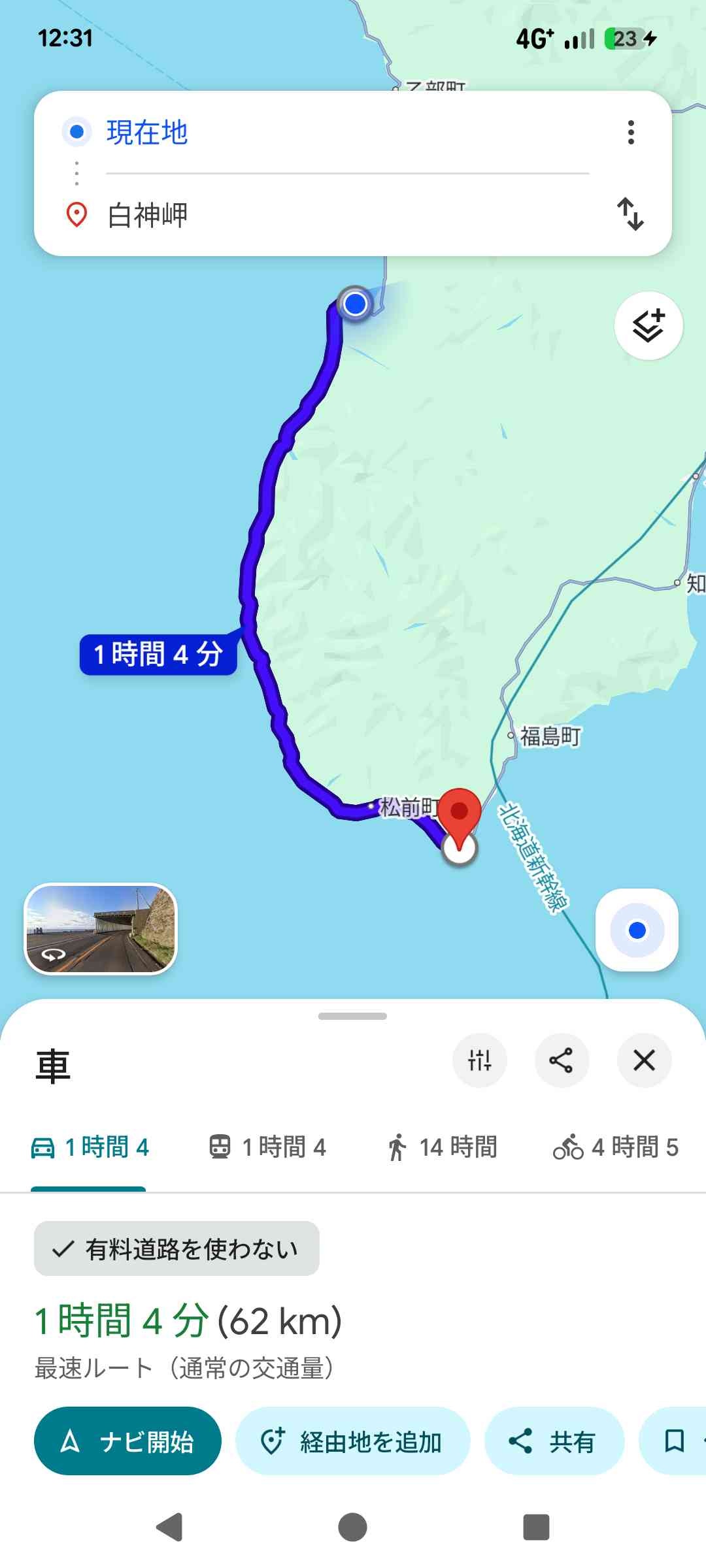Open the Street View thumbnail
Viewport: 706px width, 1568px height.
101,928
